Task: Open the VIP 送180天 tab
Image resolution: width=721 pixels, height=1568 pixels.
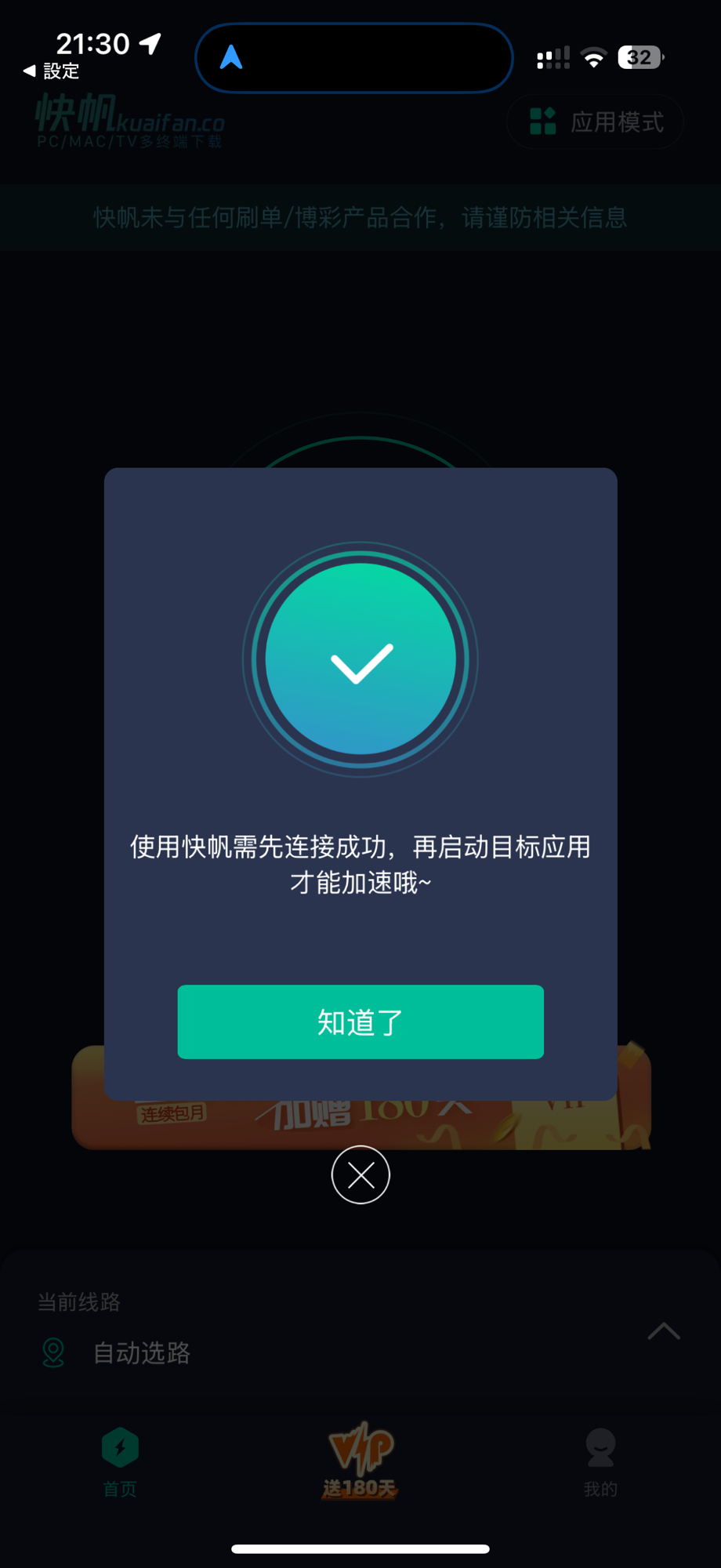Action: (360, 1460)
